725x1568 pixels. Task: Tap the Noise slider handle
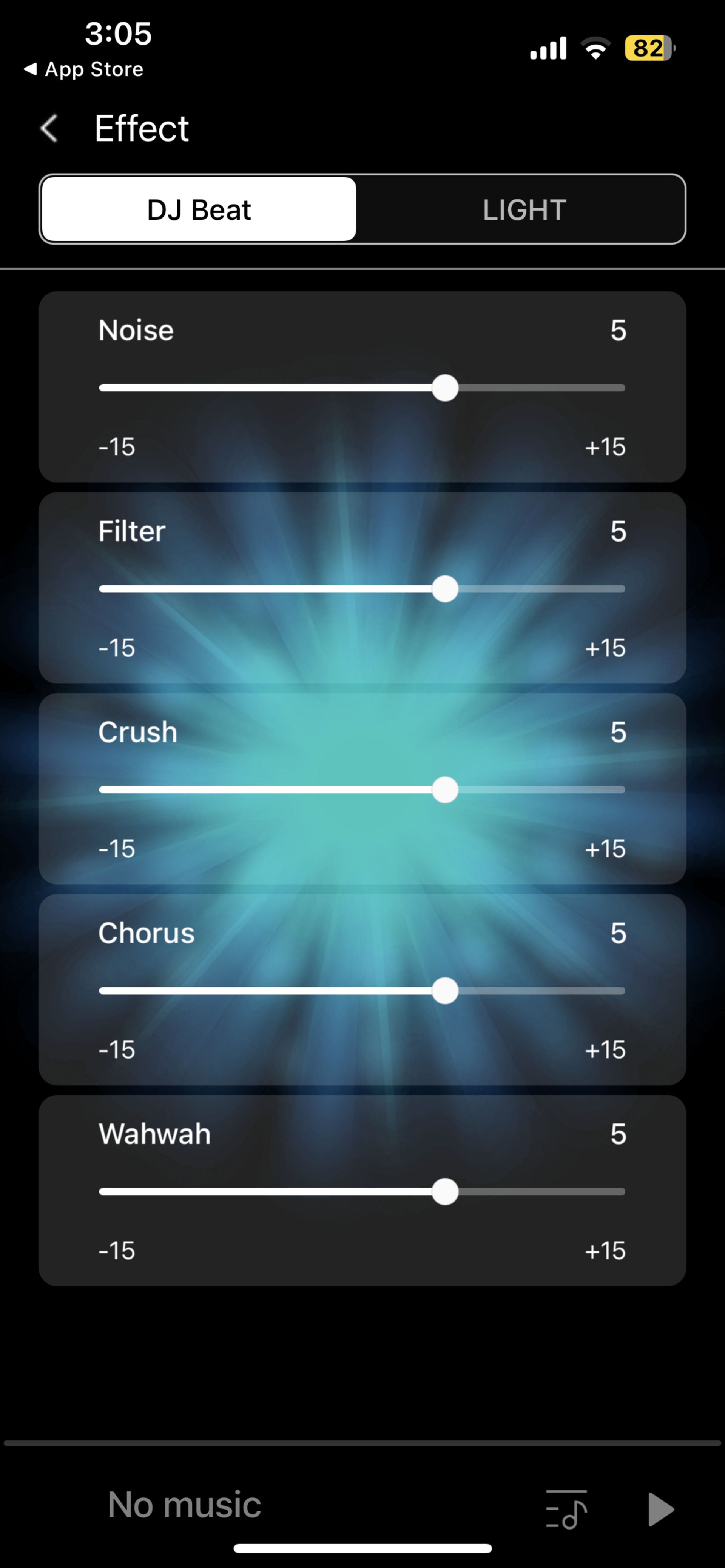pyautogui.click(x=445, y=388)
